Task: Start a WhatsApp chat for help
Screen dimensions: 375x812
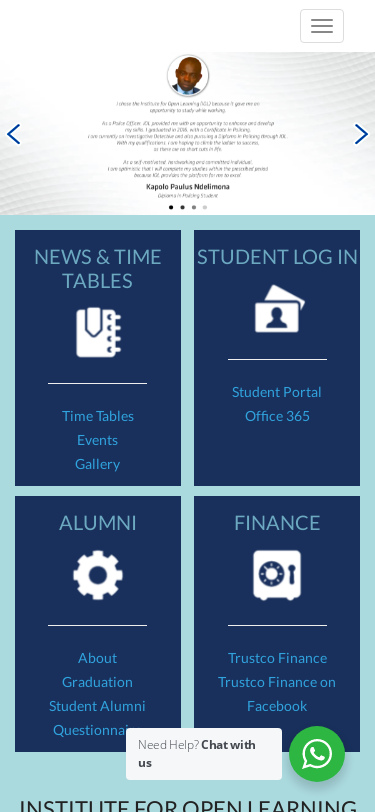Action: [317, 754]
